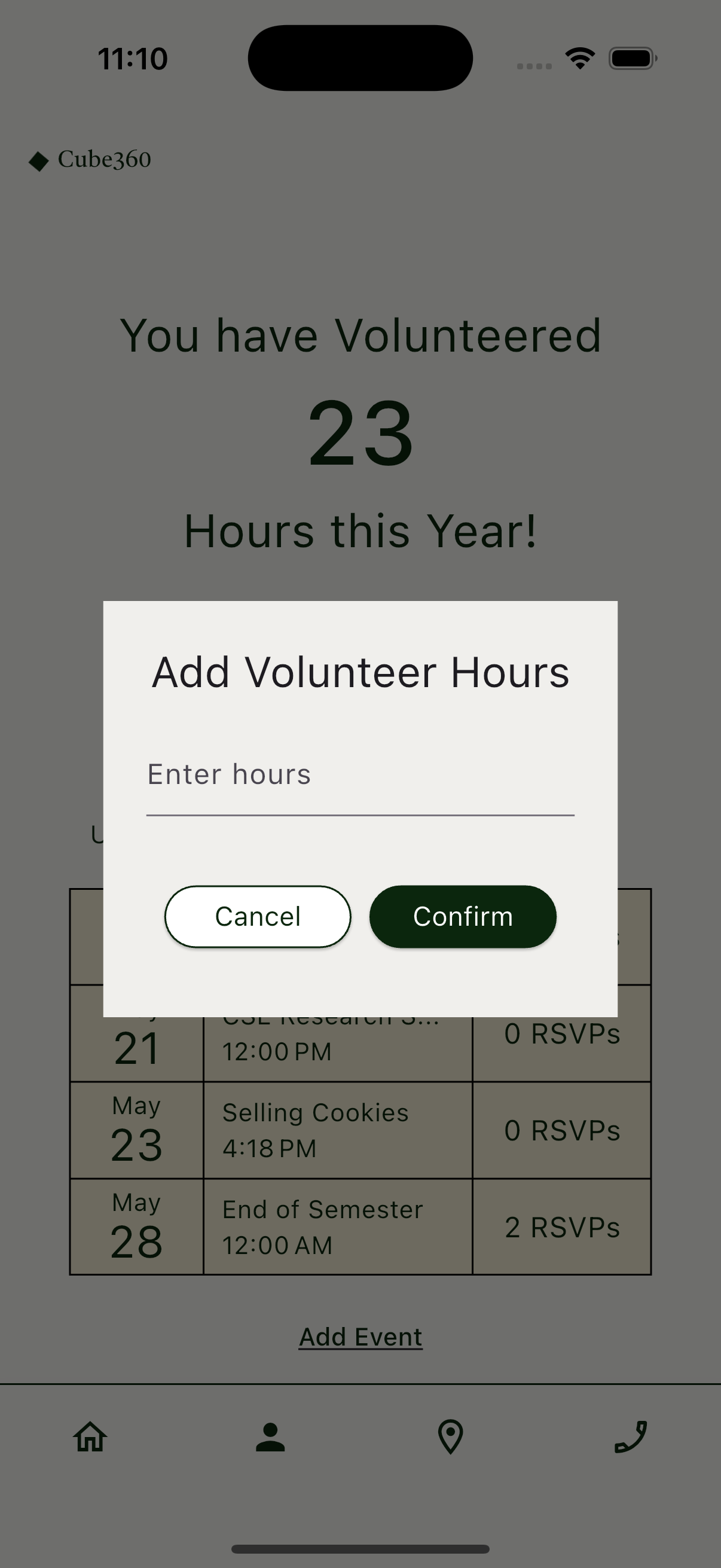This screenshot has width=721, height=1568.
Task: Cancel adding volunteer hours
Action: tap(258, 917)
